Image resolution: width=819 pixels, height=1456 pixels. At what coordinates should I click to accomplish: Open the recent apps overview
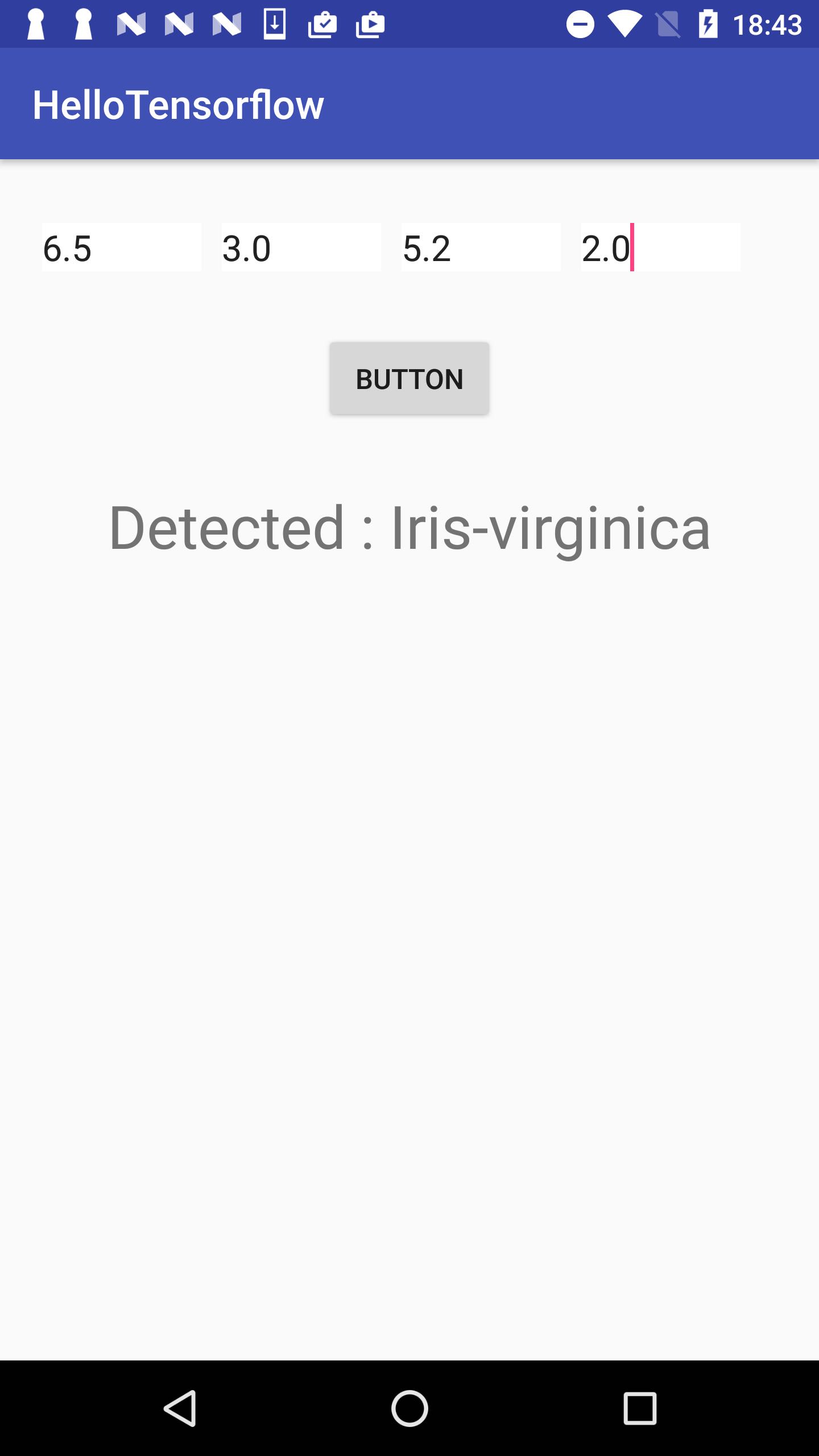[x=640, y=1408]
